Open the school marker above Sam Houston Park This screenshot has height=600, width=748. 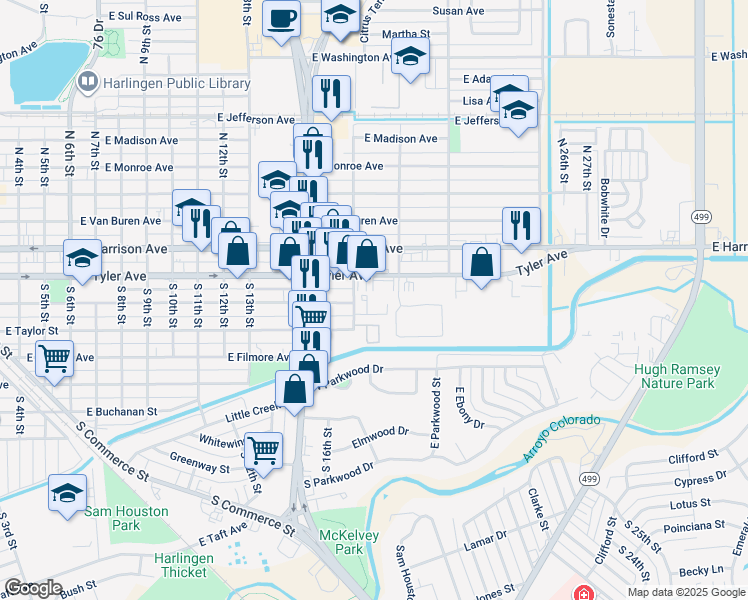pos(68,493)
